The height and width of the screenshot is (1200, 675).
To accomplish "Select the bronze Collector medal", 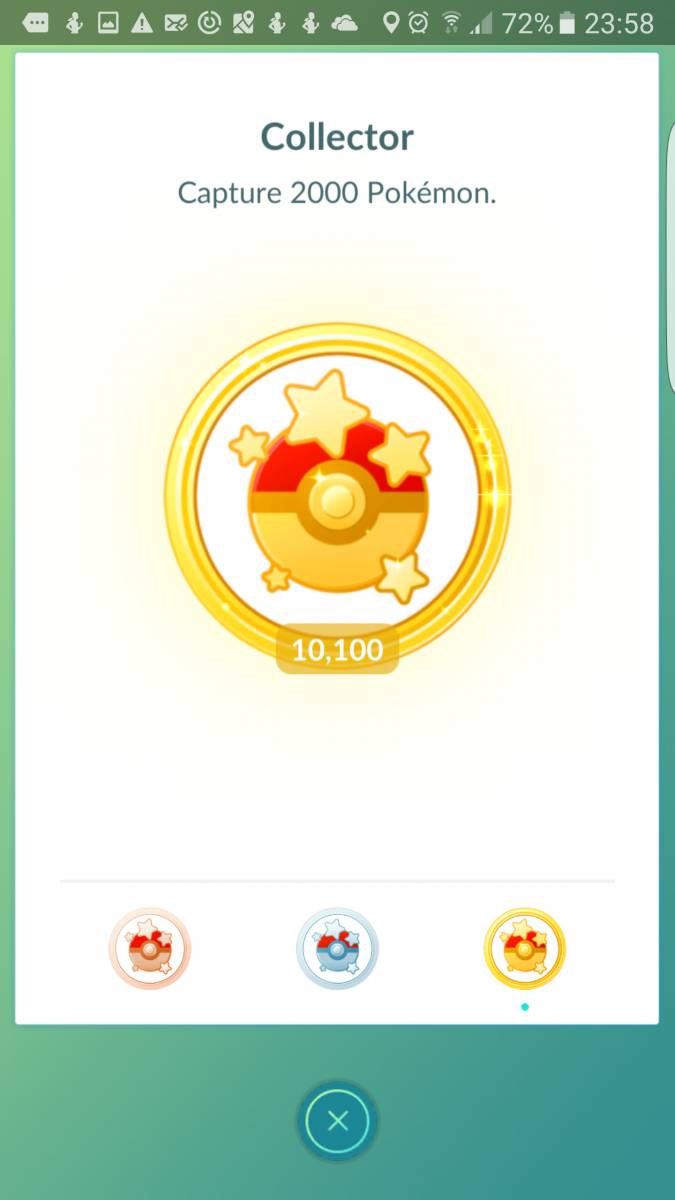I will 150,948.
